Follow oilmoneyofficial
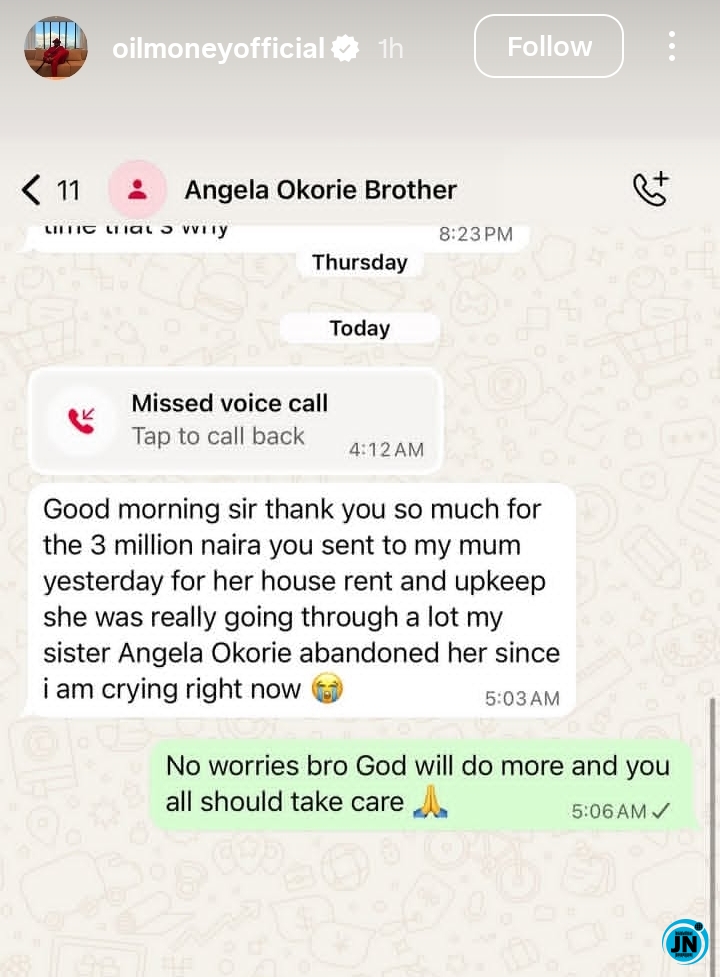Viewport: 720px width, 977px height. (x=548, y=47)
